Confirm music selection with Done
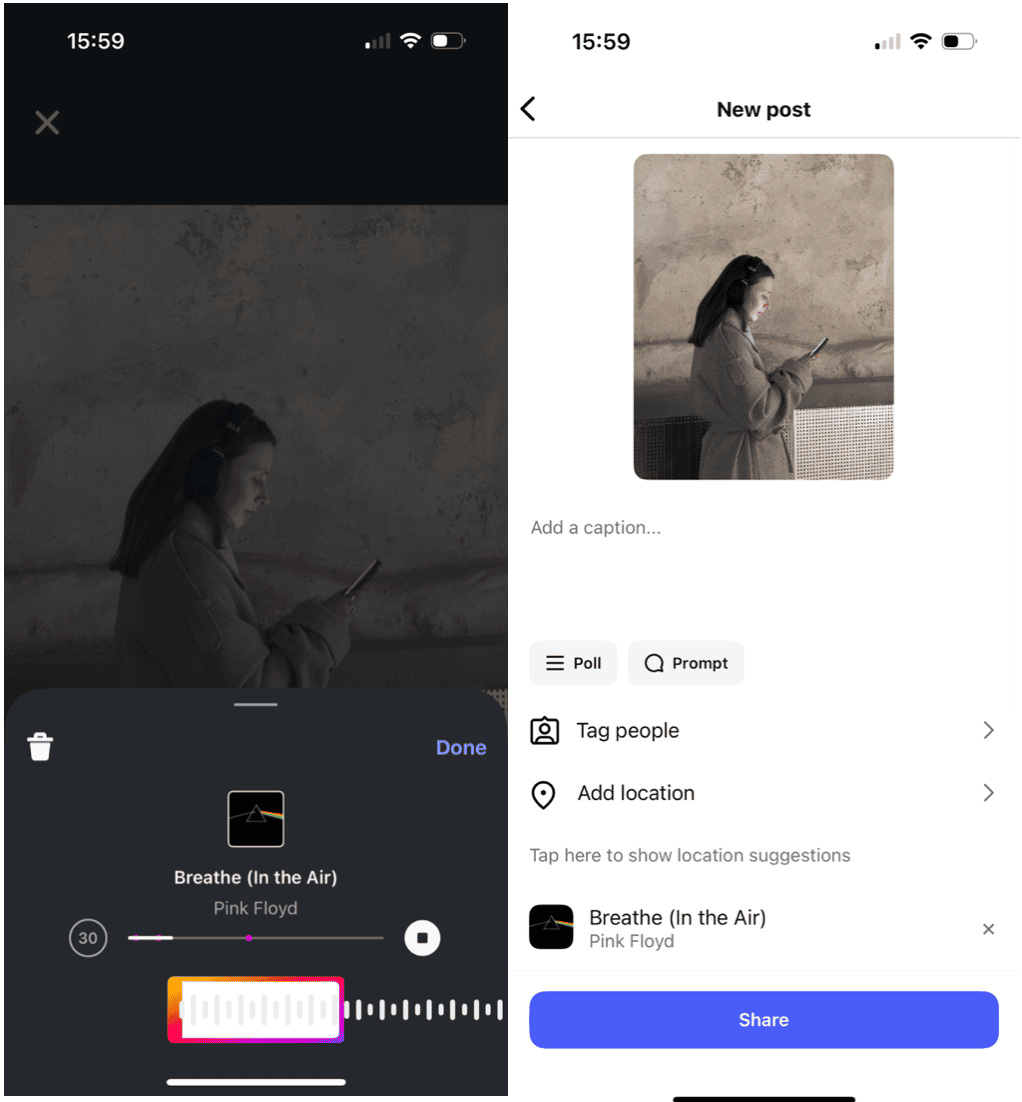 (x=461, y=748)
